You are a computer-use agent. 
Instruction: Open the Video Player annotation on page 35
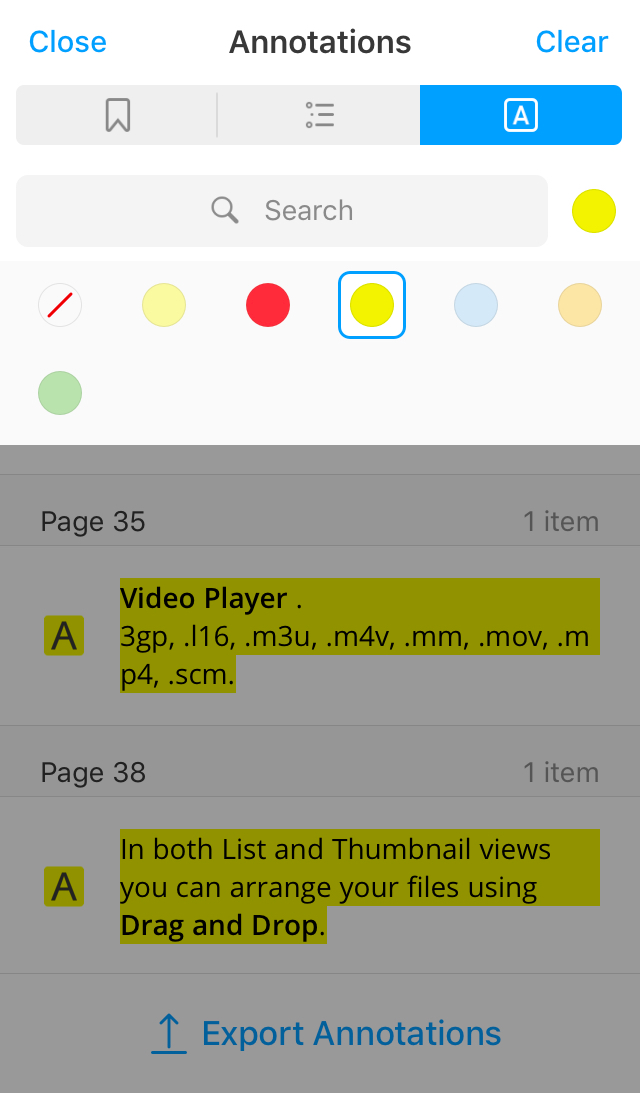(x=358, y=636)
